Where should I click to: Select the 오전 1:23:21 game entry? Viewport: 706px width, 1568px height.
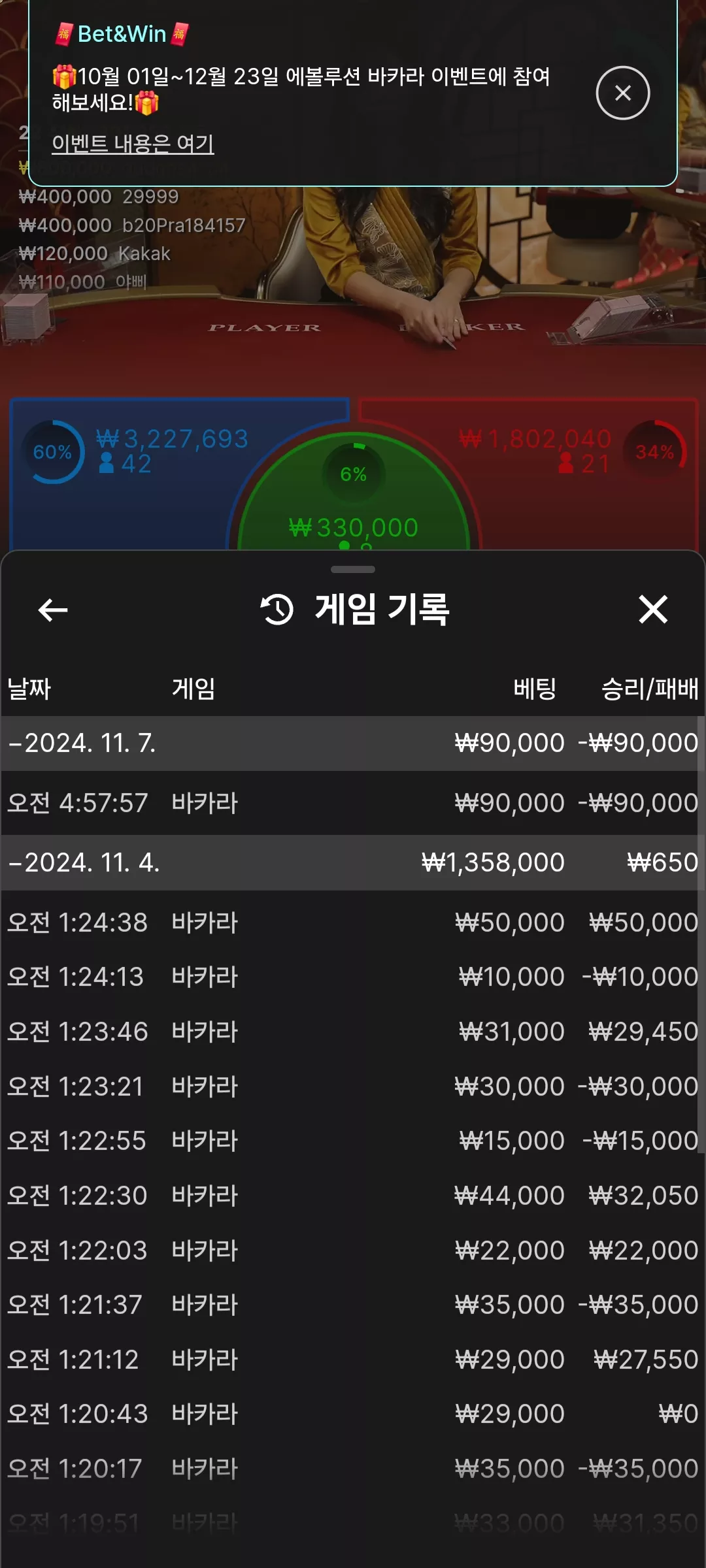(x=353, y=1086)
